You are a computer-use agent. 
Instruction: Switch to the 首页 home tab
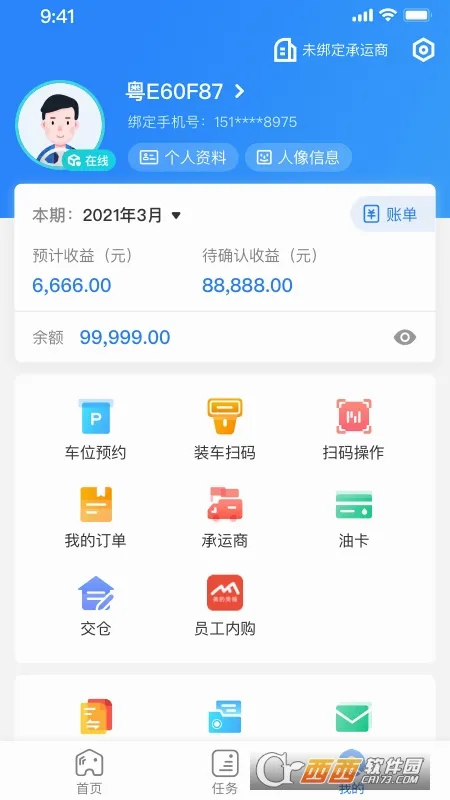click(x=89, y=772)
